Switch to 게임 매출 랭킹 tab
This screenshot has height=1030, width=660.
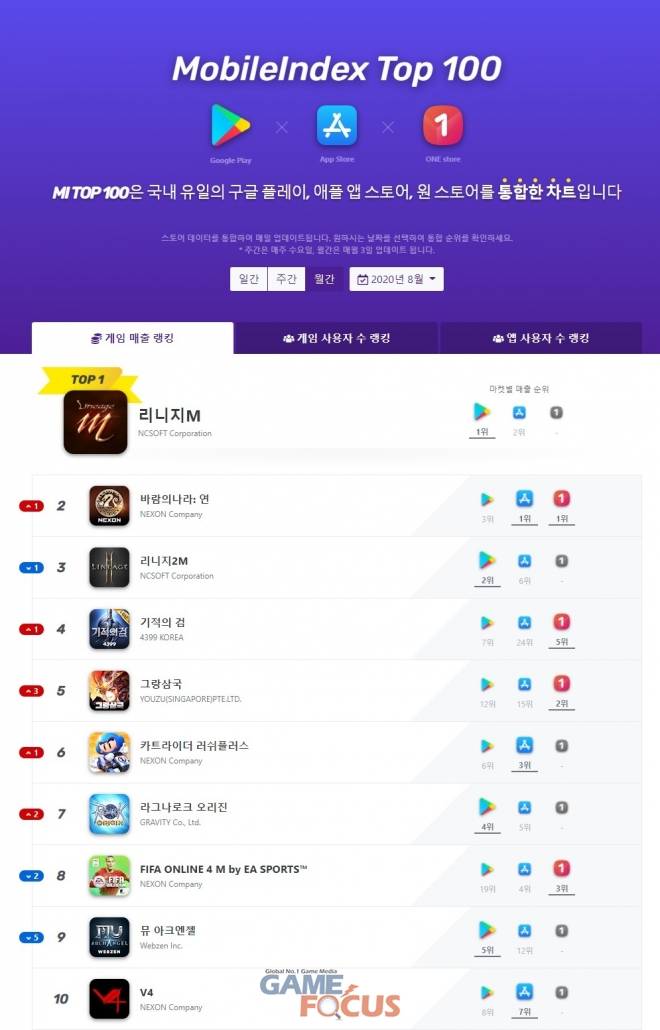tap(132, 338)
